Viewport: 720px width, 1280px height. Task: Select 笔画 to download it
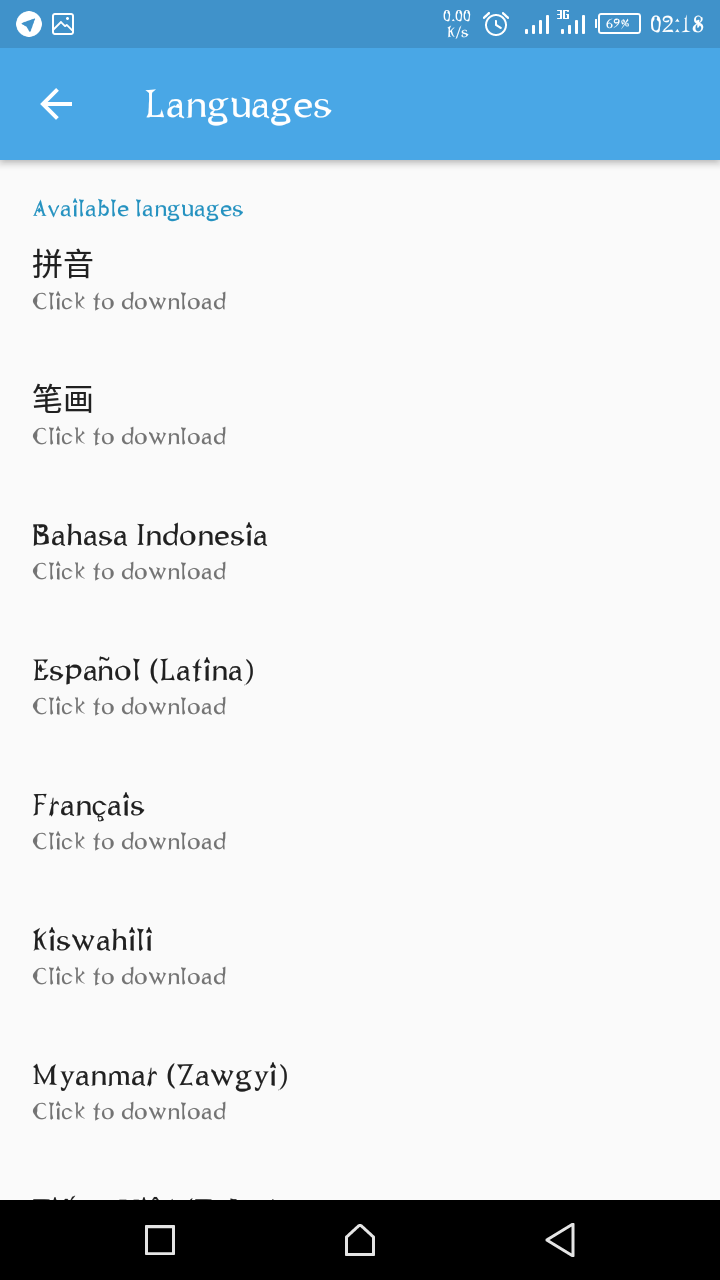[x=130, y=416]
